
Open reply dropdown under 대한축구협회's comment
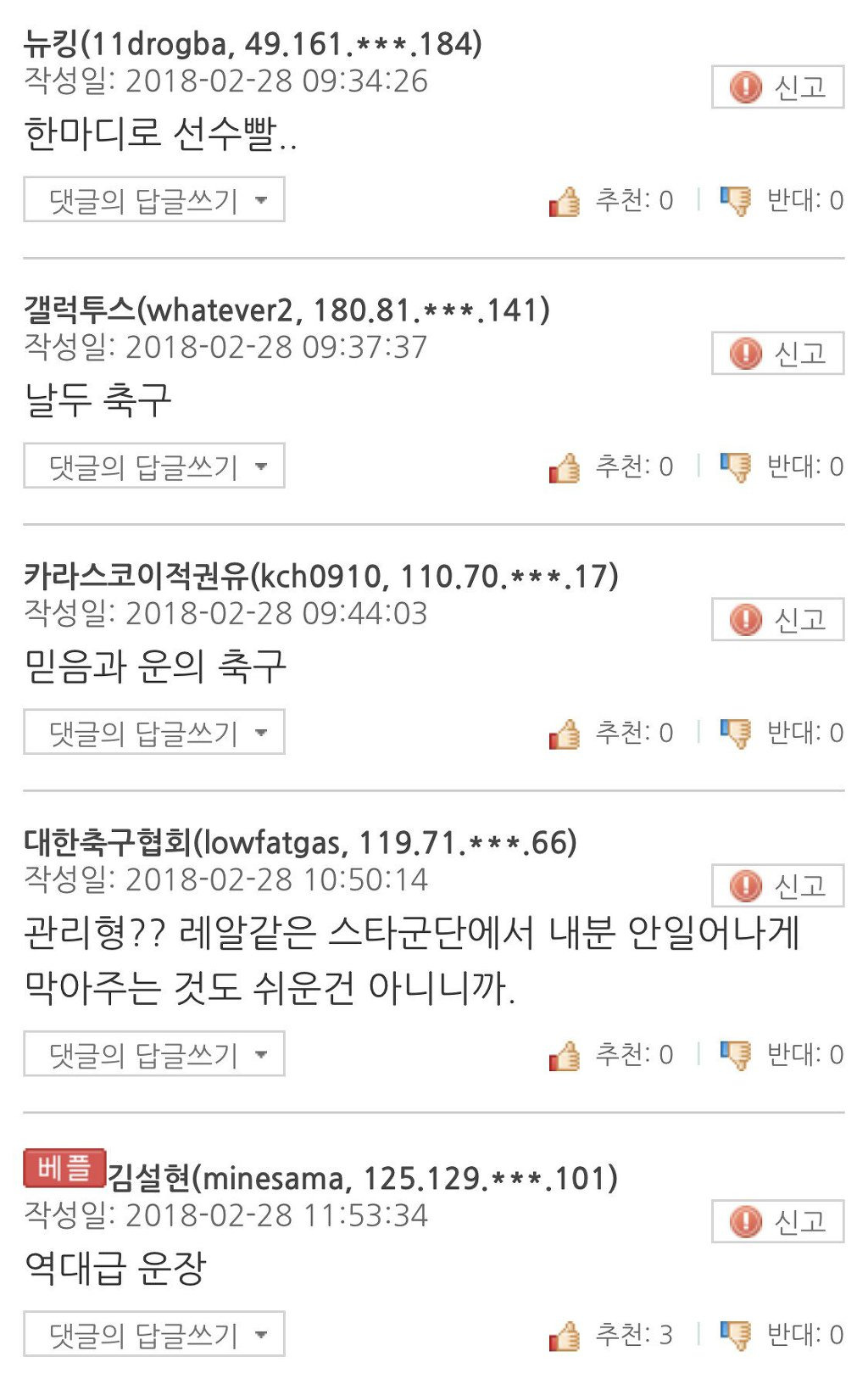pyautogui.click(x=154, y=1054)
